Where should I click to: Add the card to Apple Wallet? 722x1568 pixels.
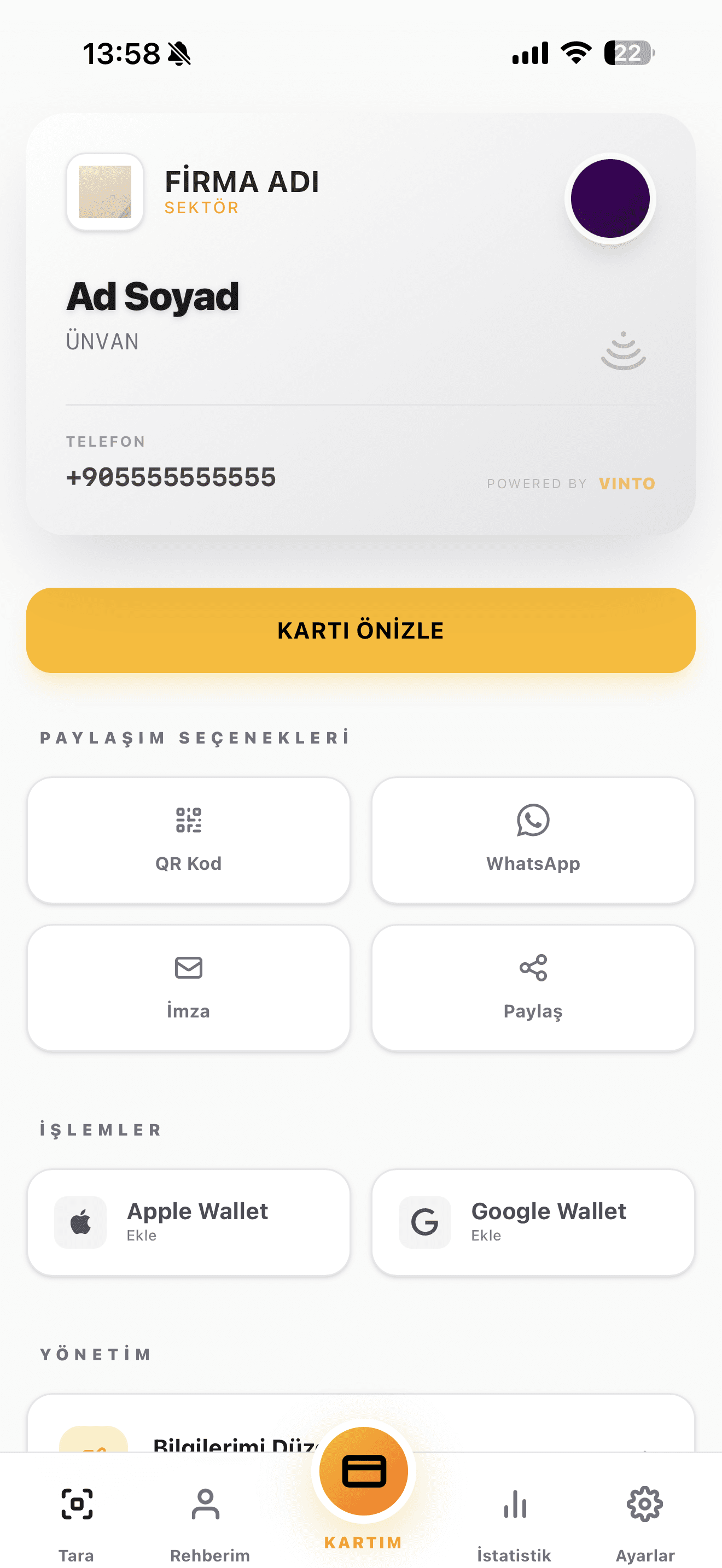189,1222
